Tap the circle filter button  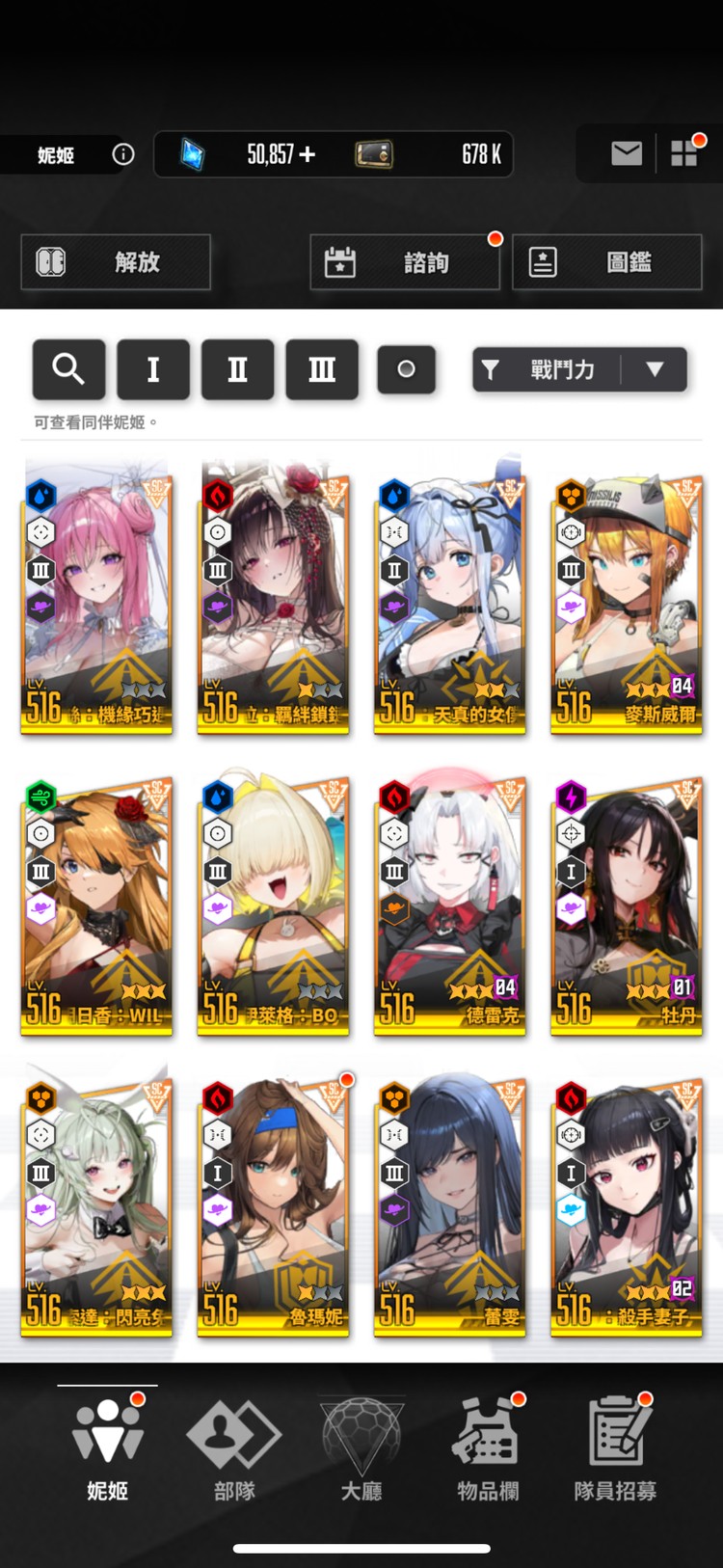406,369
